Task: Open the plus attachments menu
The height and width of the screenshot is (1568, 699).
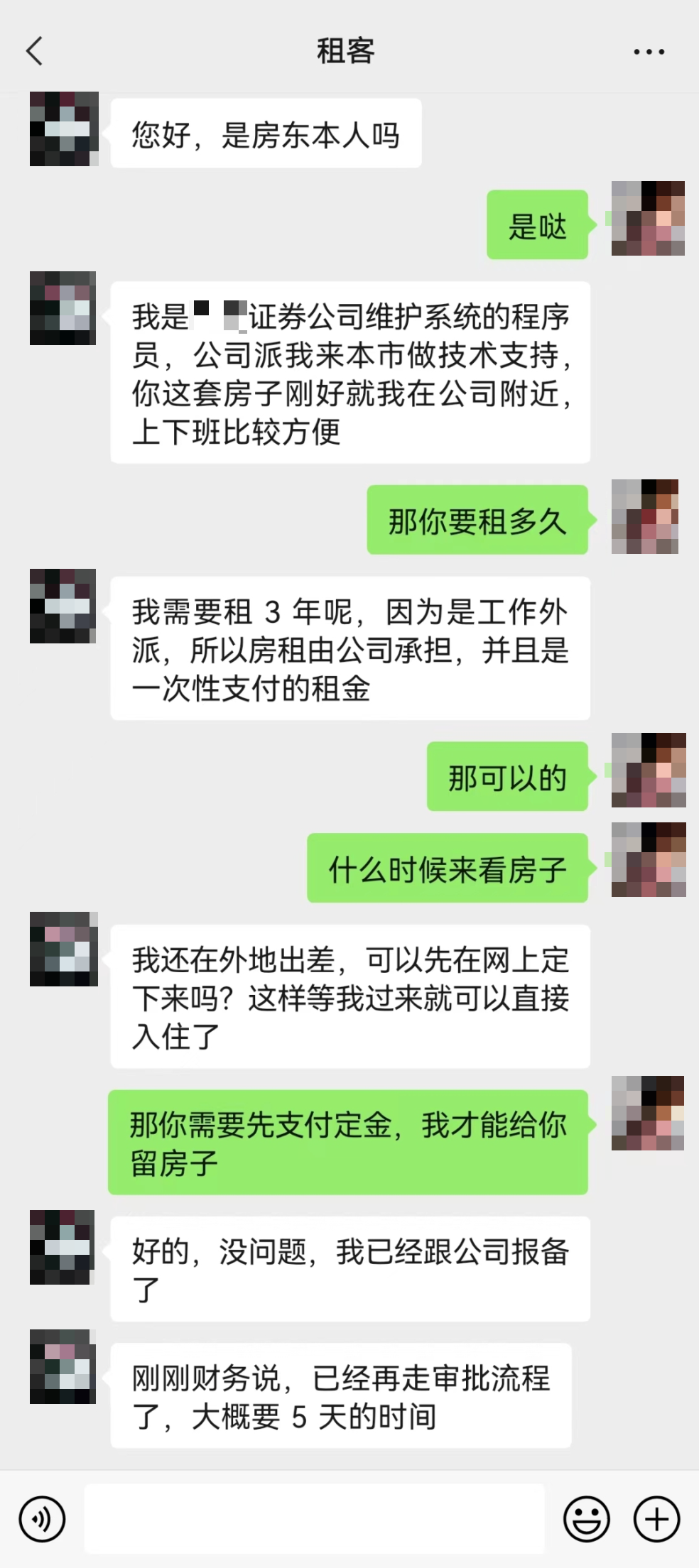Action: tap(656, 1519)
